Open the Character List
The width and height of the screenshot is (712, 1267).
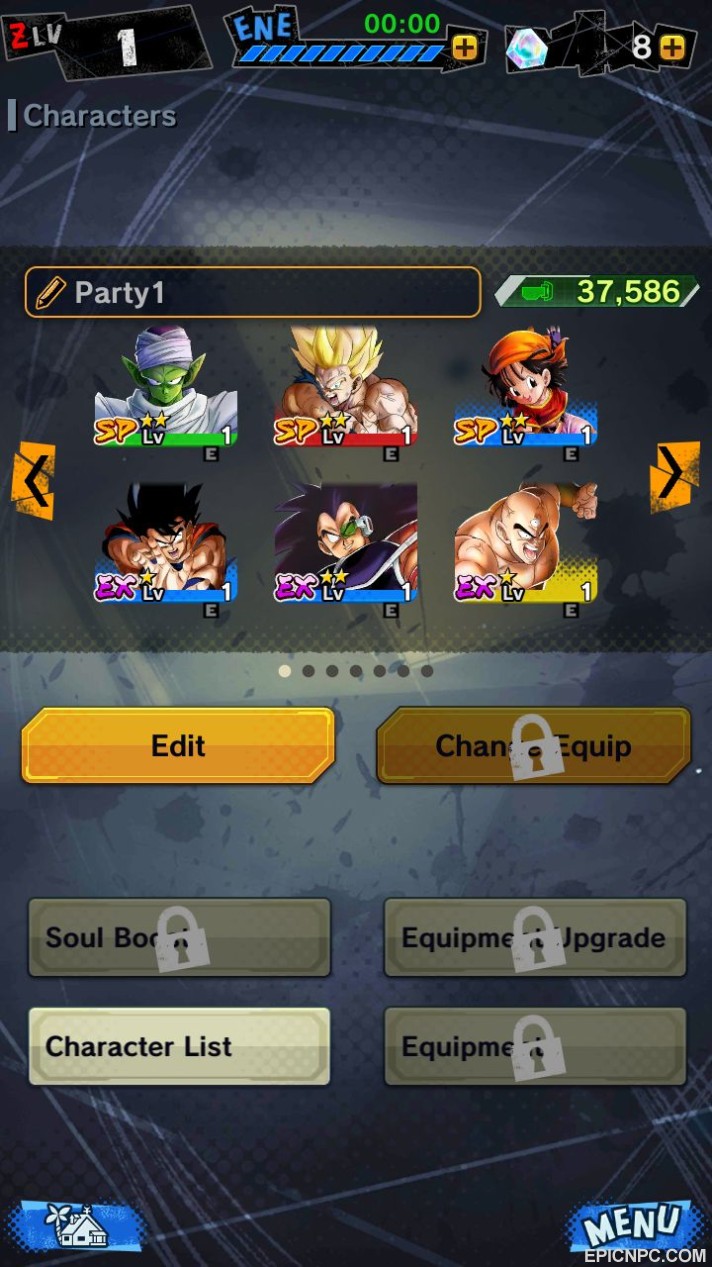pyautogui.click(x=179, y=1046)
